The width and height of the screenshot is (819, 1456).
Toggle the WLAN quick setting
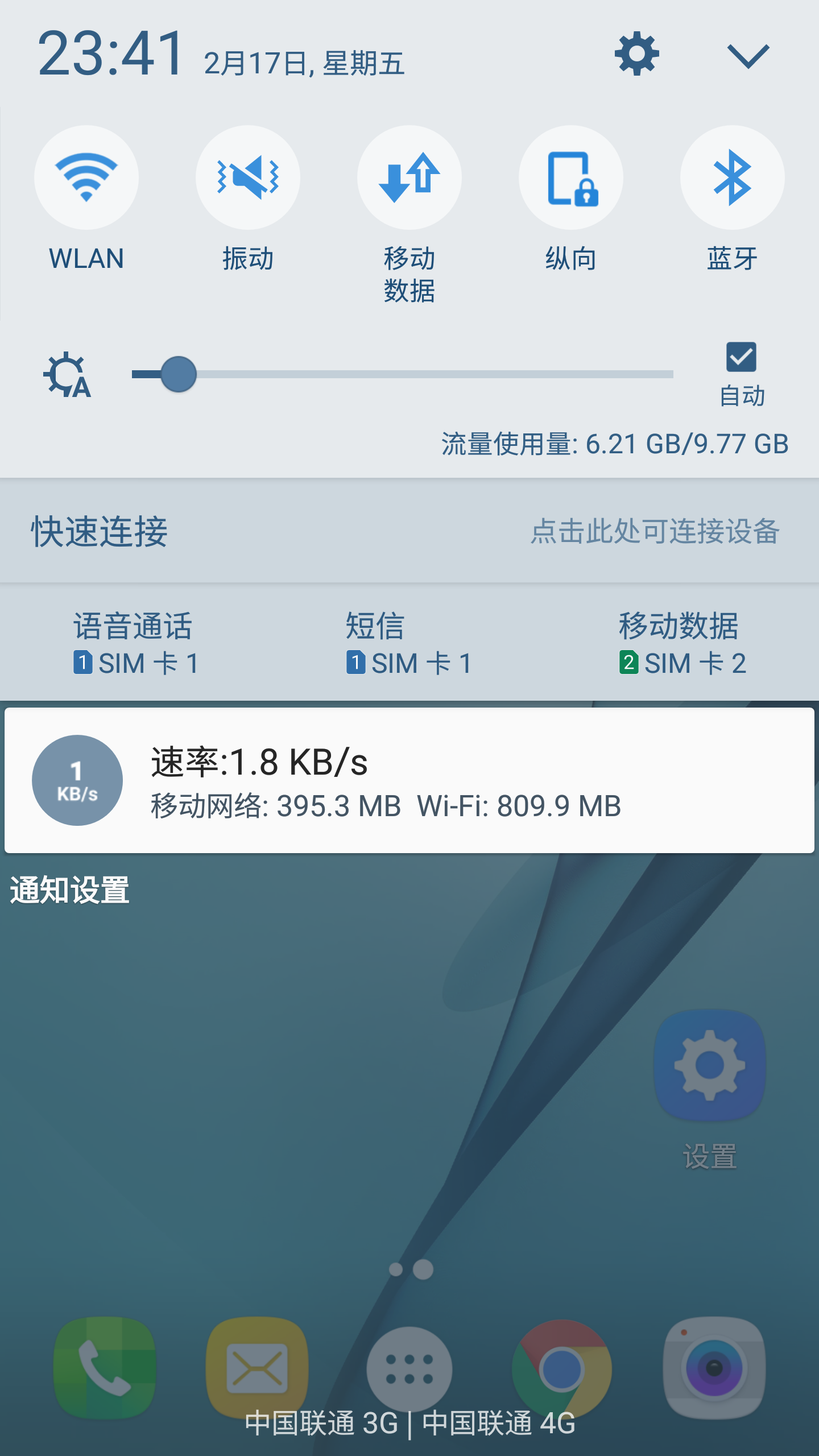pos(86,178)
